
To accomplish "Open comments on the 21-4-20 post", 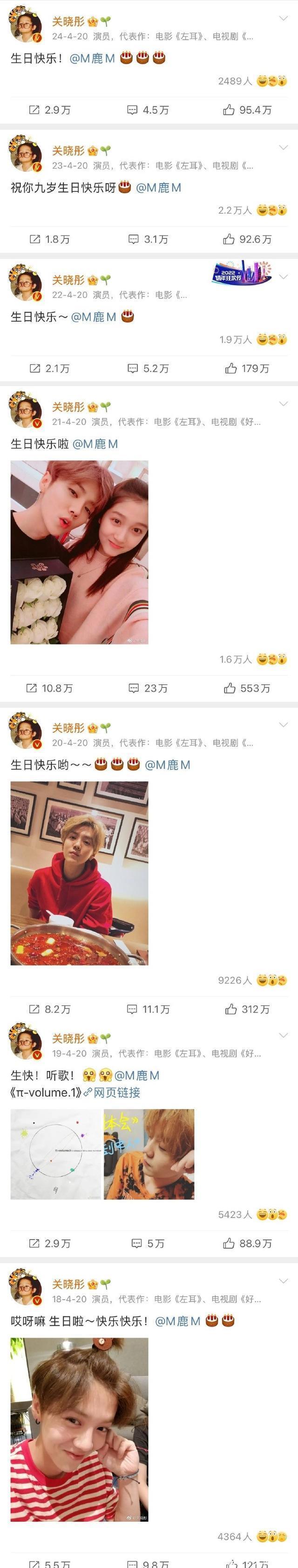I will (x=148, y=688).
